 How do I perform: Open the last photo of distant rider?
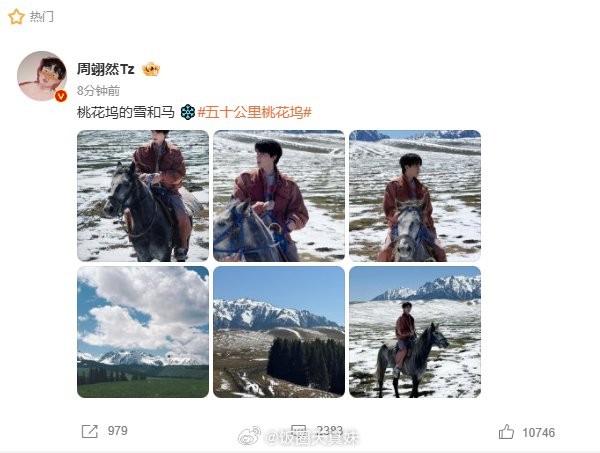click(x=415, y=332)
